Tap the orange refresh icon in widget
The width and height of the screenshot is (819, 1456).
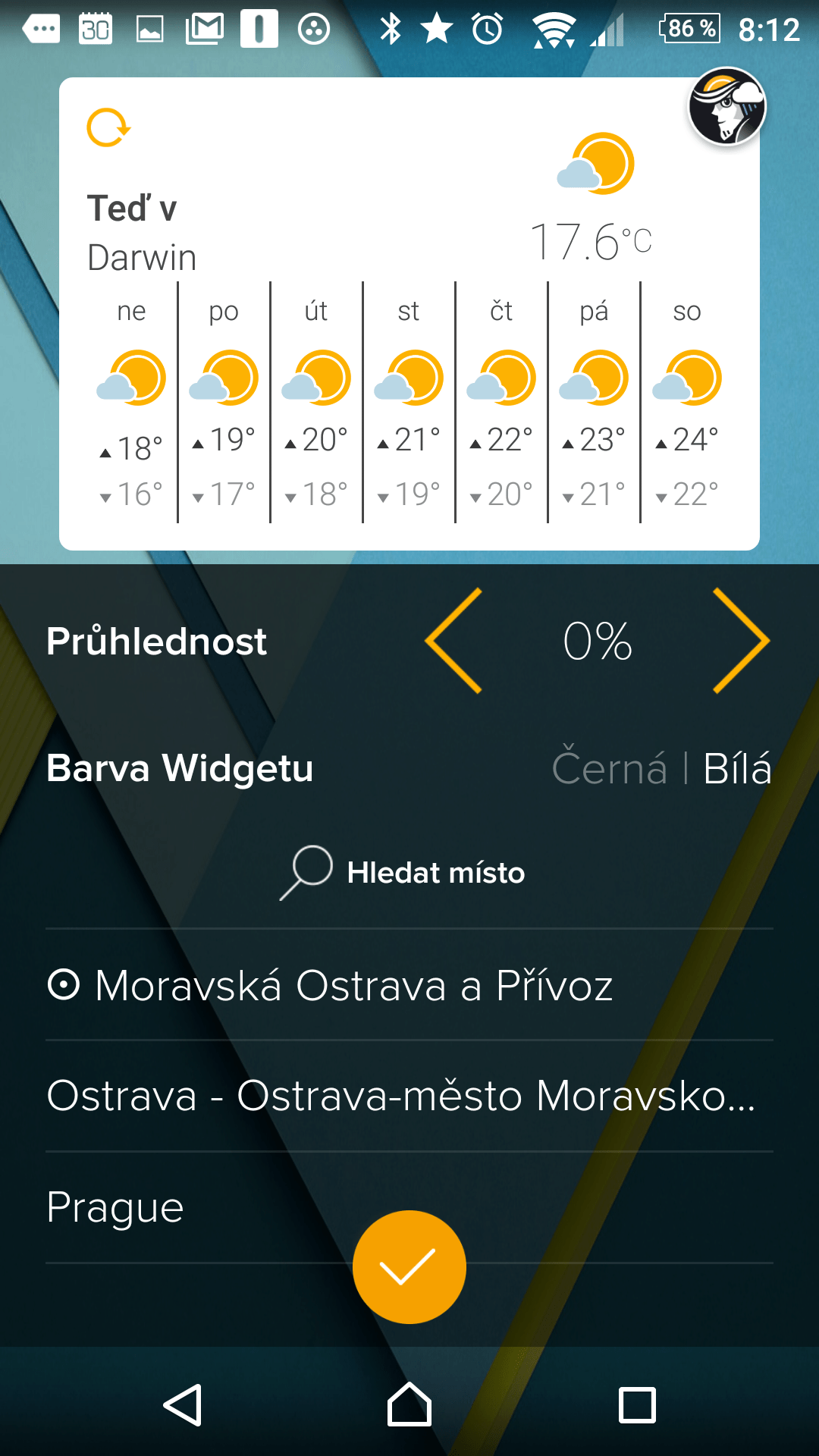(x=108, y=127)
